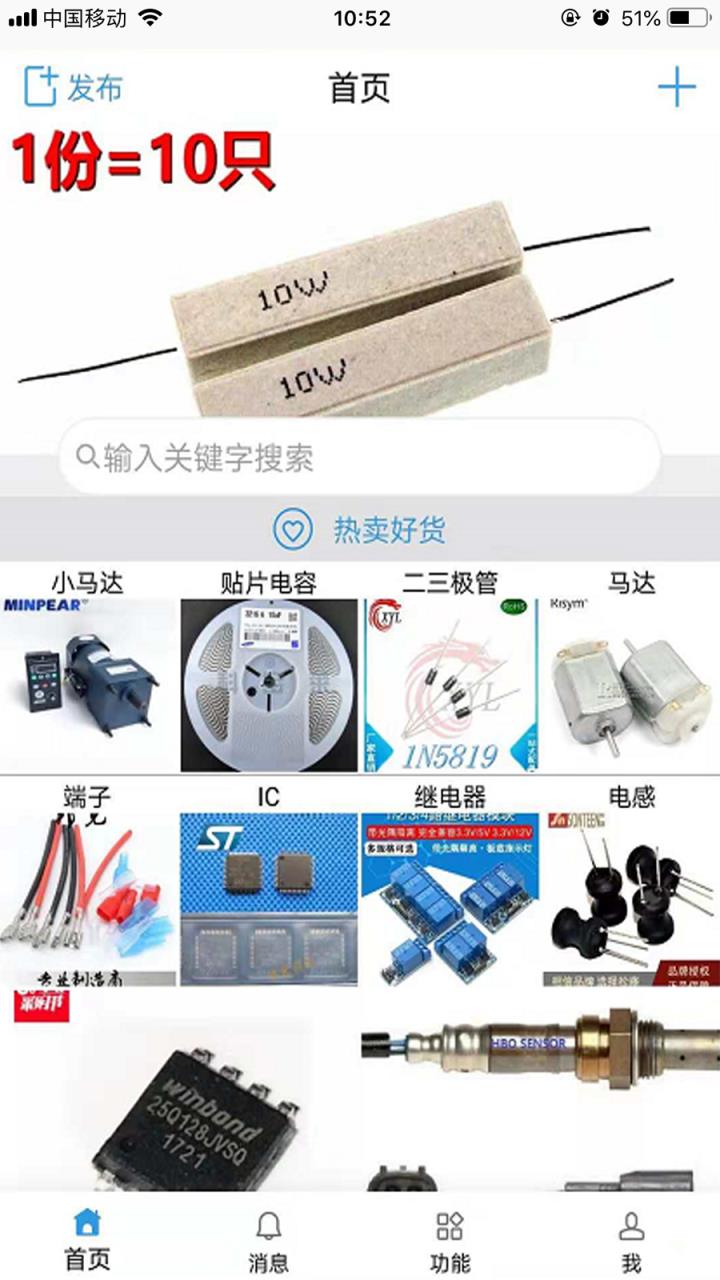Viewport: 720px width, 1280px height.
Task: Tap the 发布 publish icon
Action: 38,85
